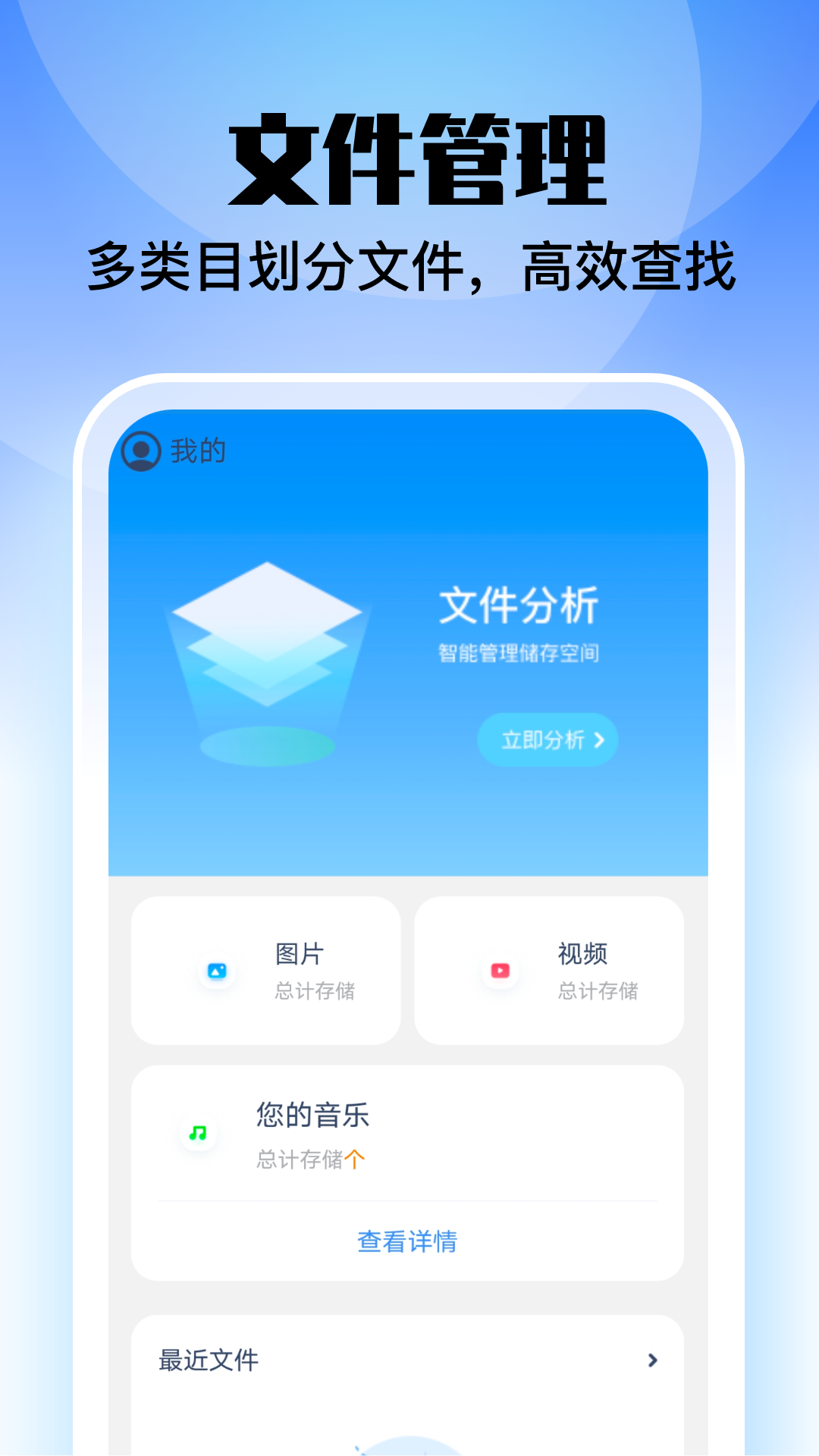Open the 立即分析 arrow chevron

[599, 741]
